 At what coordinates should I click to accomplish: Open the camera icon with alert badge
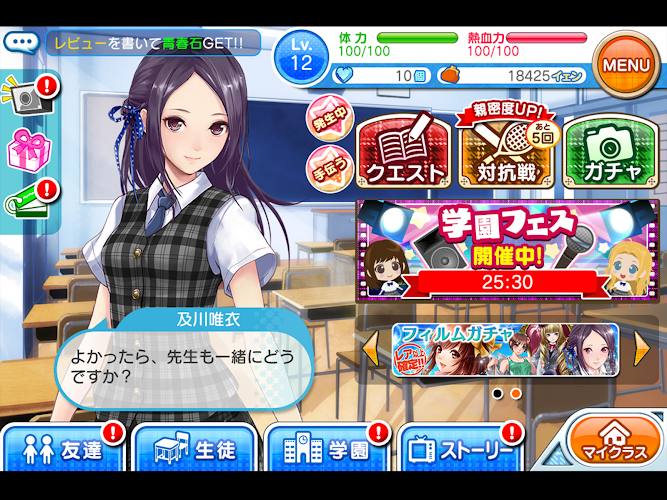23,95
